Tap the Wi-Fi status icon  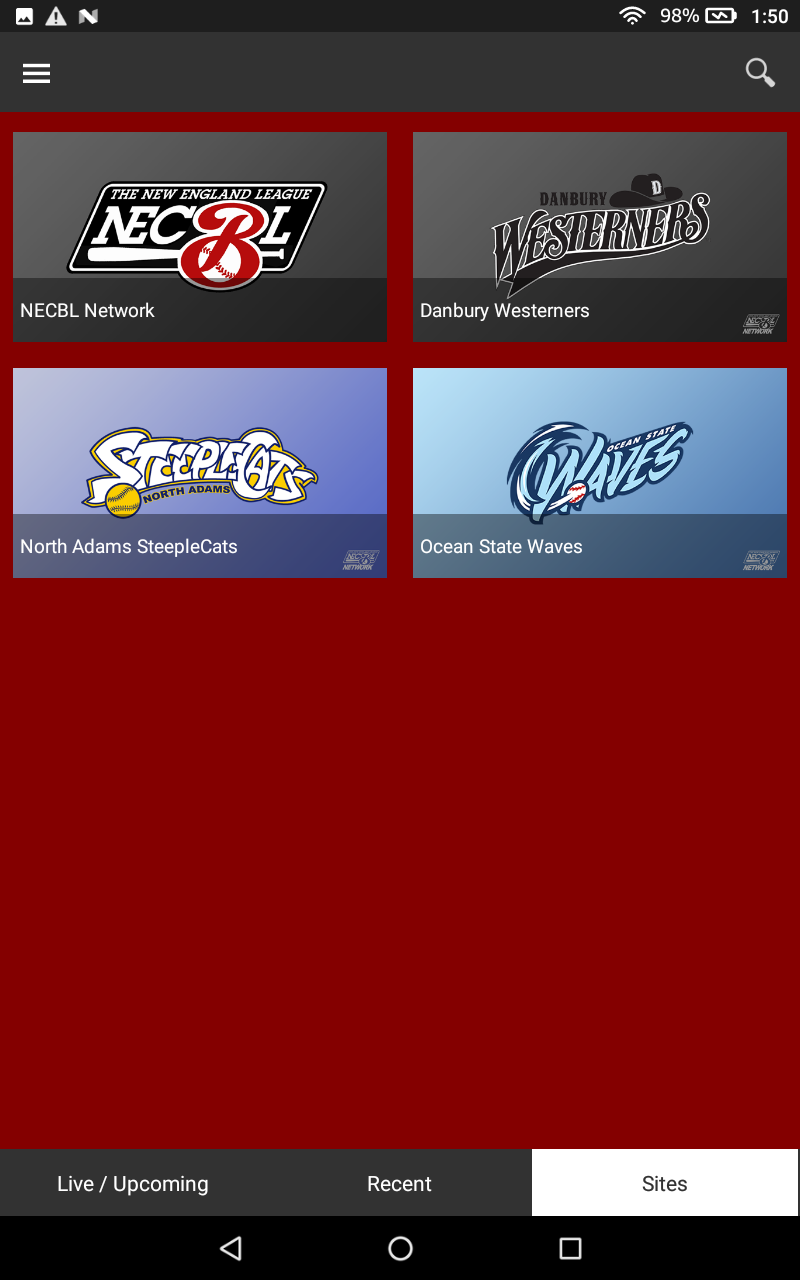coord(633,16)
